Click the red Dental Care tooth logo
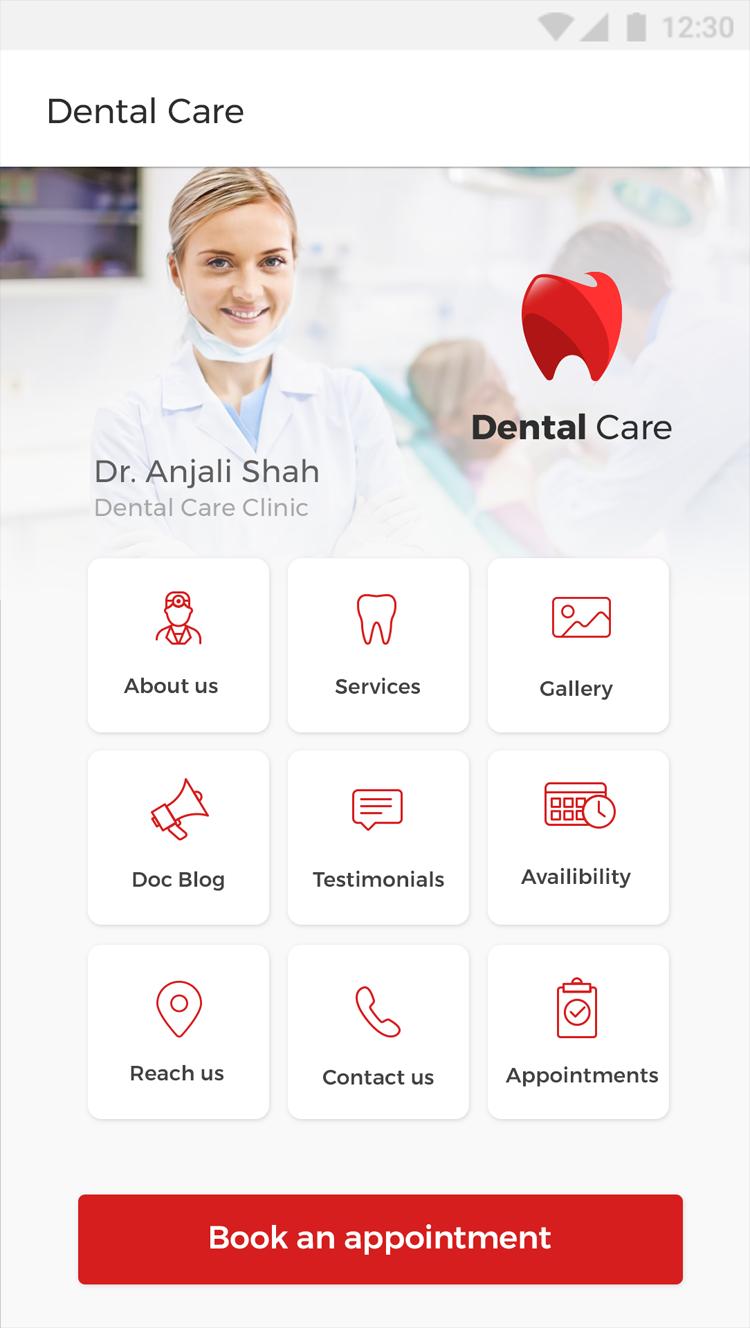The width and height of the screenshot is (750, 1328). [x=571, y=327]
